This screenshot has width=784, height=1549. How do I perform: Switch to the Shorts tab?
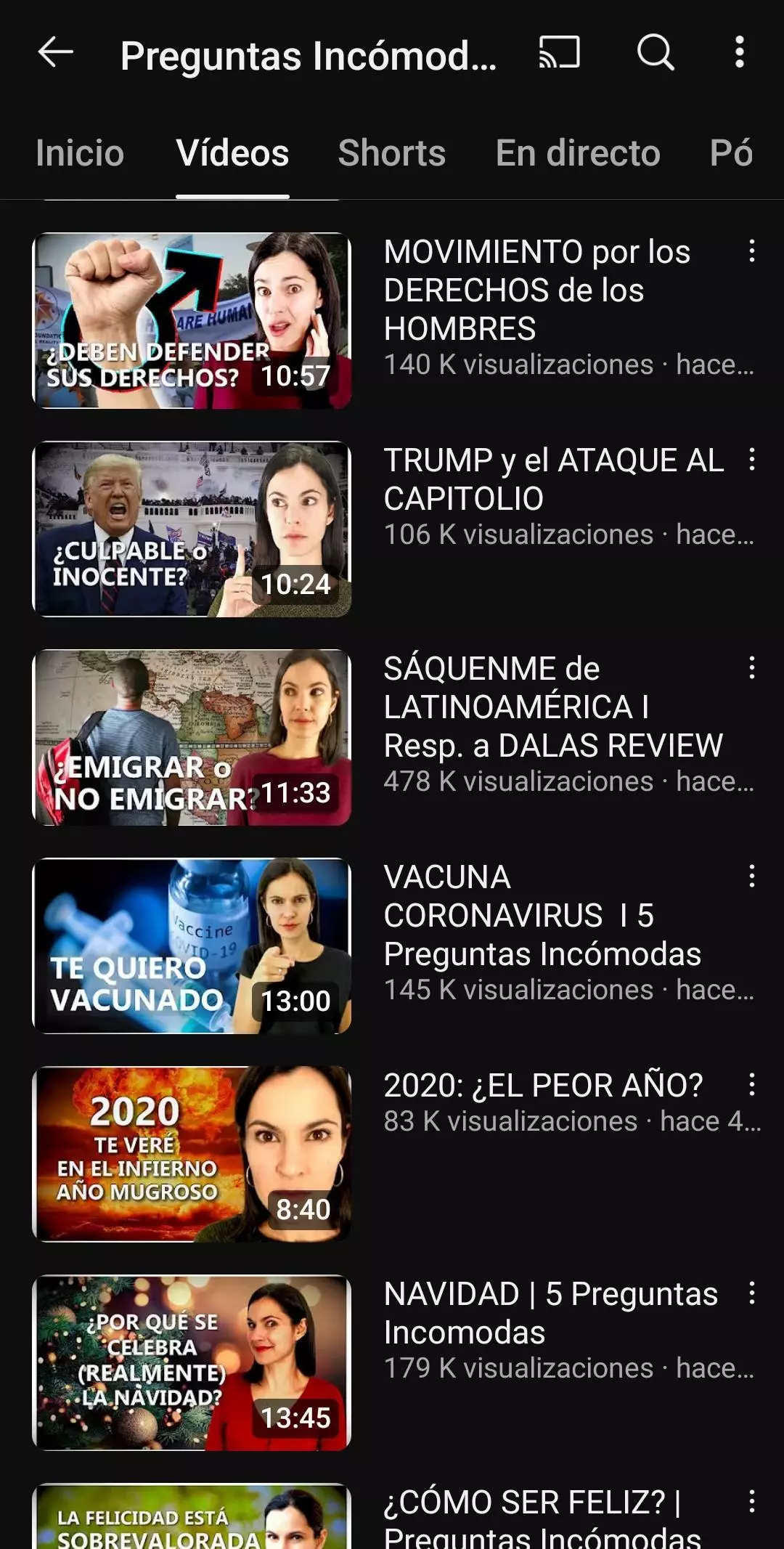point(392,153)
